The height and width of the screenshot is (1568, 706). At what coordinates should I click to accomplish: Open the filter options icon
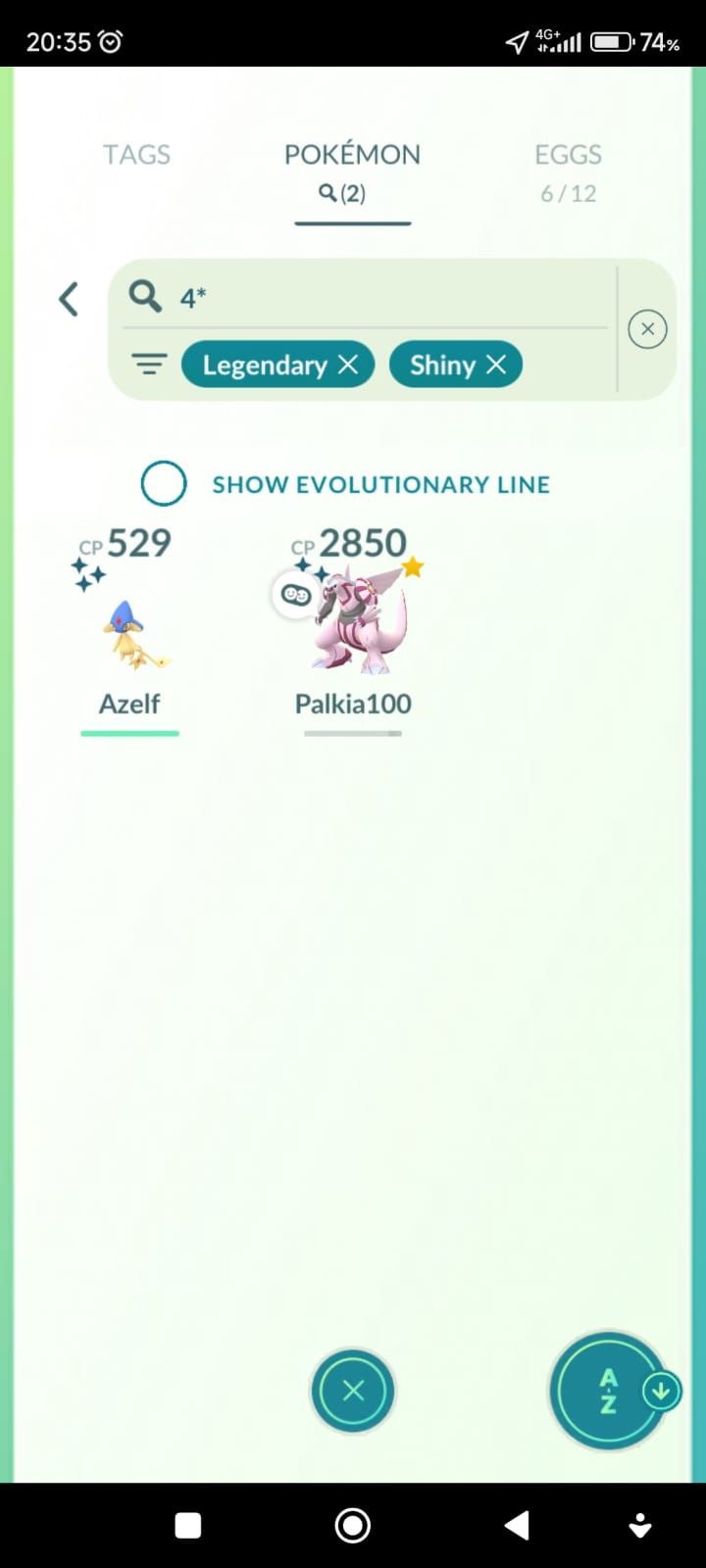(x=149, y=366)
